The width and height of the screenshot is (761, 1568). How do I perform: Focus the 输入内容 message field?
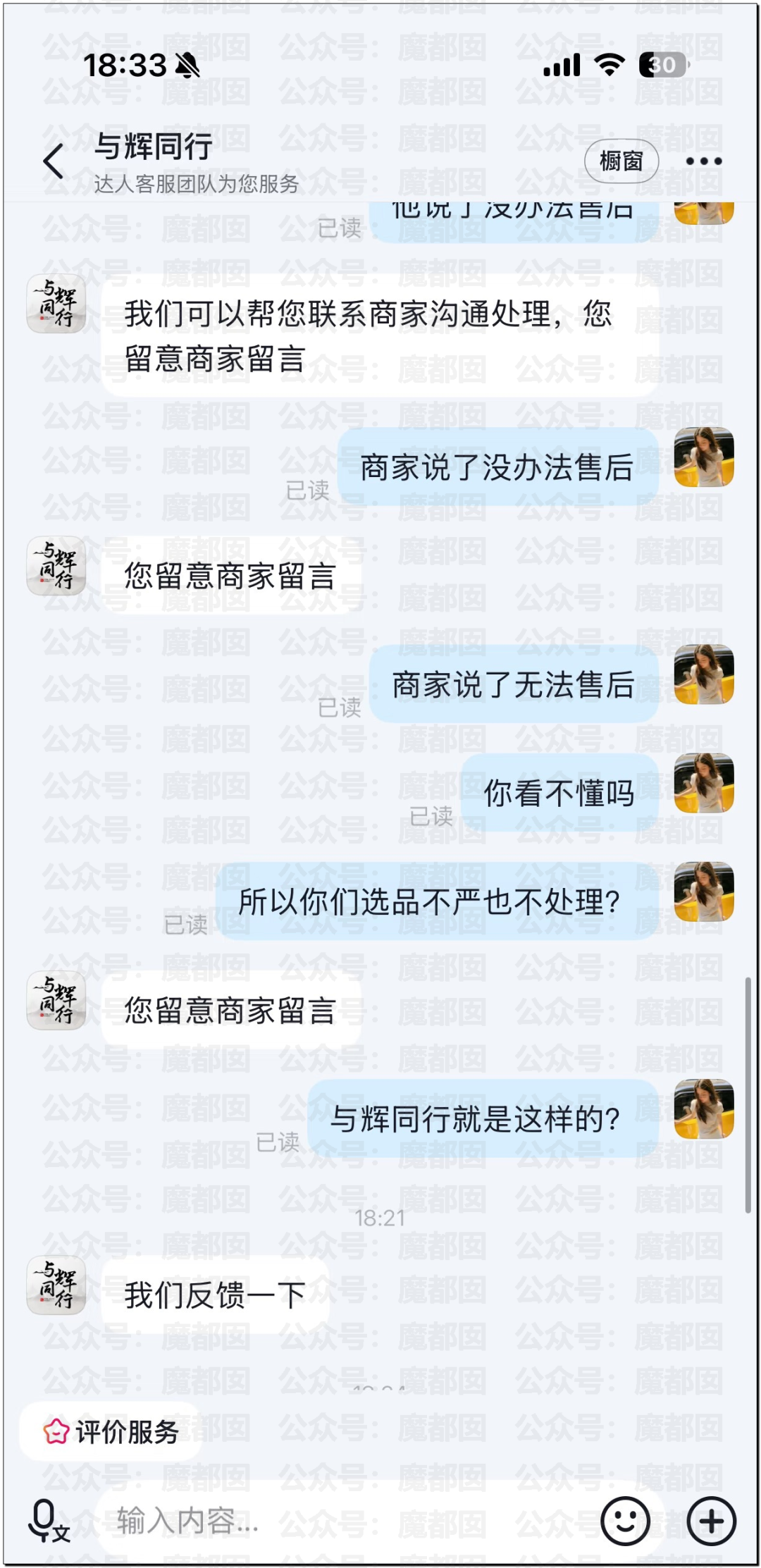[338, 1521]
